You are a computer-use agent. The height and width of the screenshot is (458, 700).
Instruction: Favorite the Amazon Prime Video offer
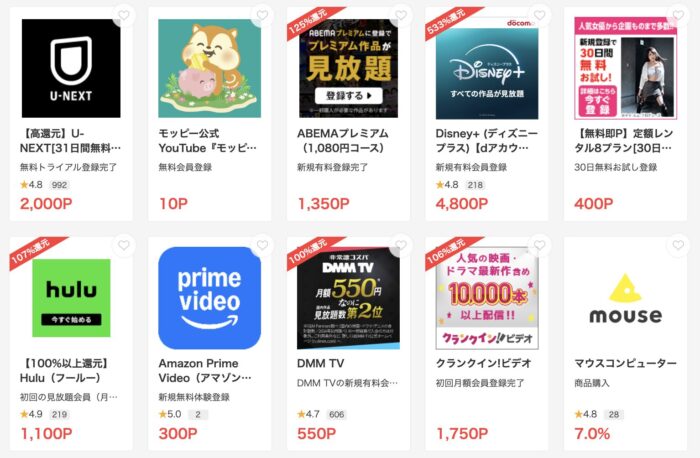coord(262,245)
